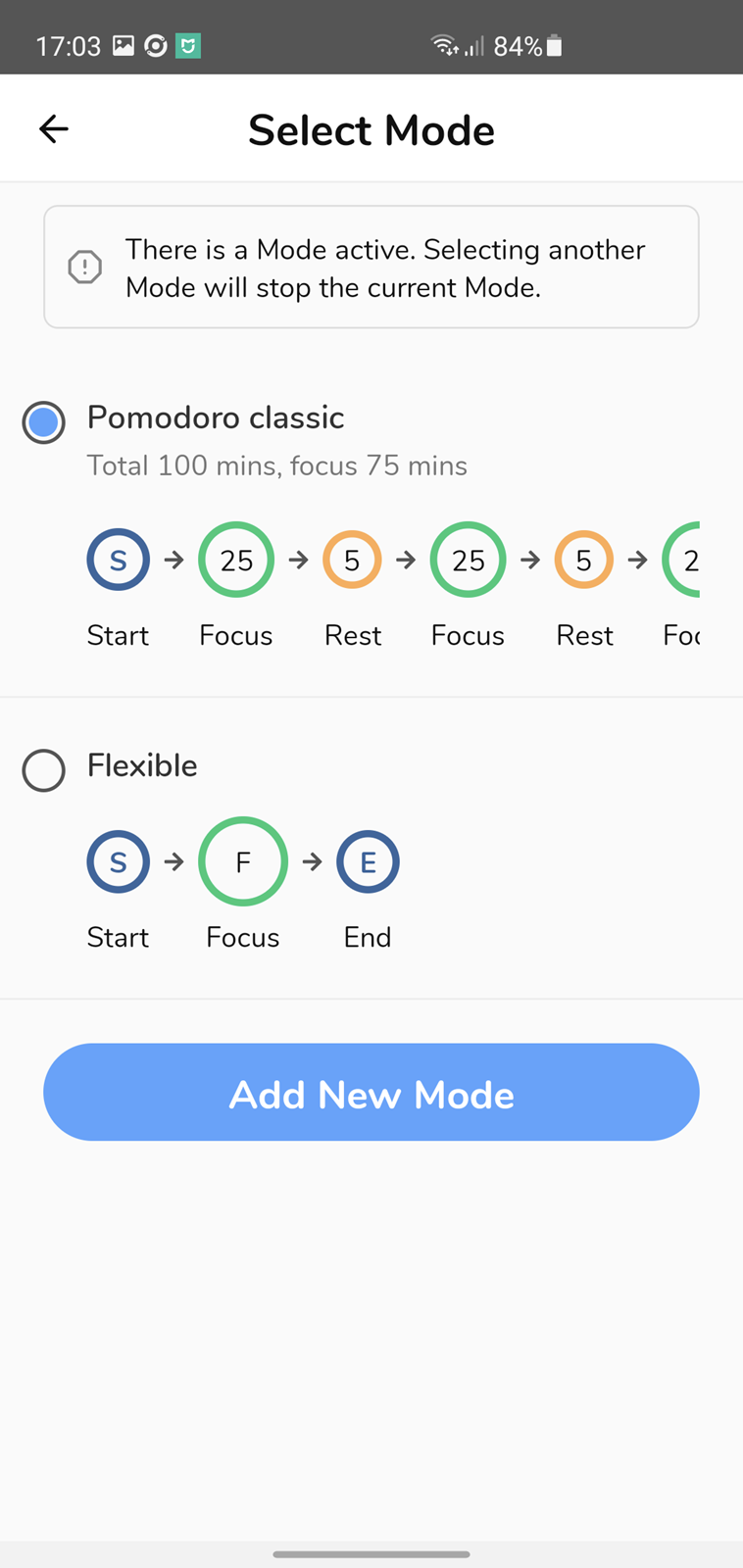
Task: Choose the Flexible mode radio button
Action: click(x=44, y=770)
